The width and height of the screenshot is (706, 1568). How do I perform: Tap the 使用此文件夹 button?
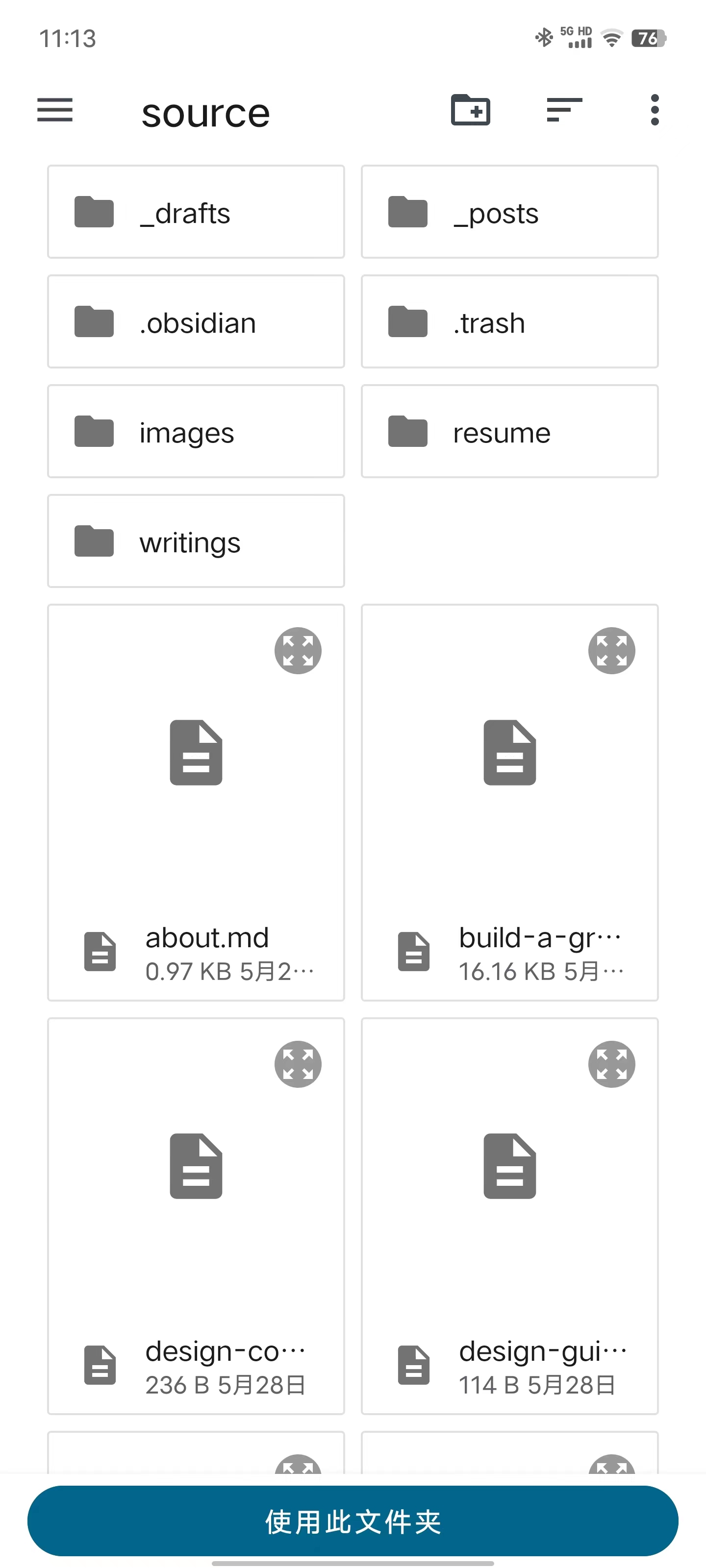point(353,1520)
